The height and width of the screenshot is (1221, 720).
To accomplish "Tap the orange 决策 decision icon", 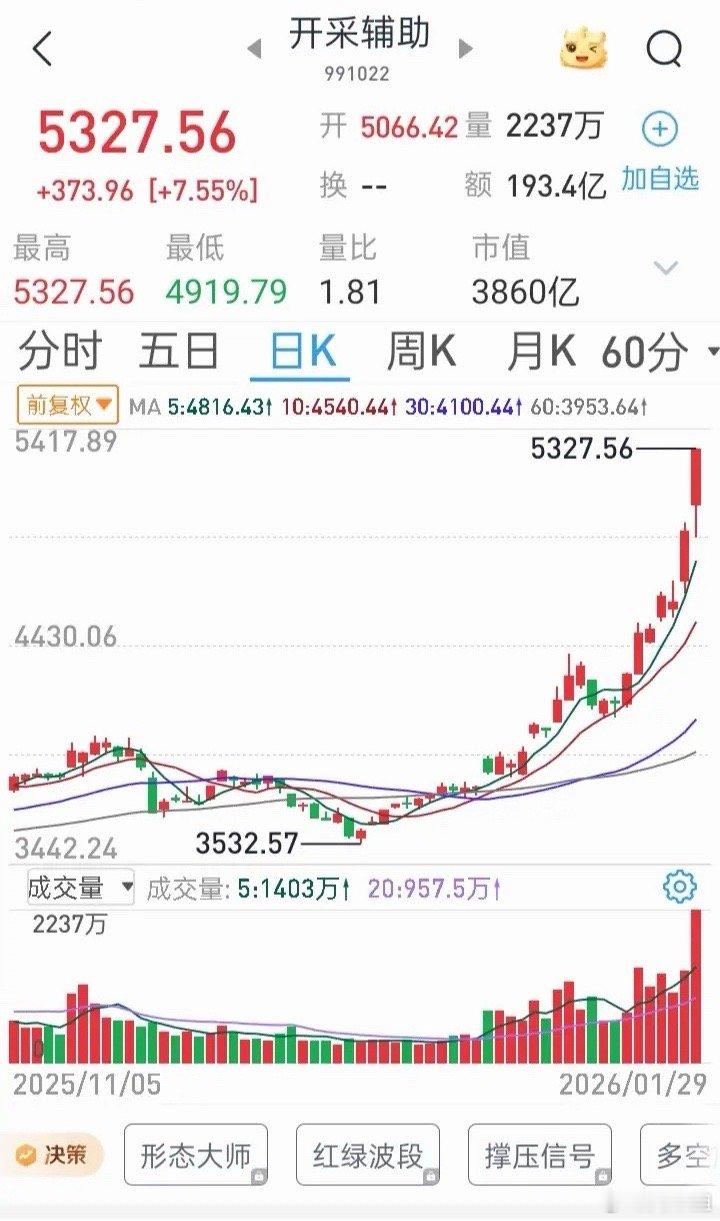I will pyautogui.click(x=47, y=1154).
